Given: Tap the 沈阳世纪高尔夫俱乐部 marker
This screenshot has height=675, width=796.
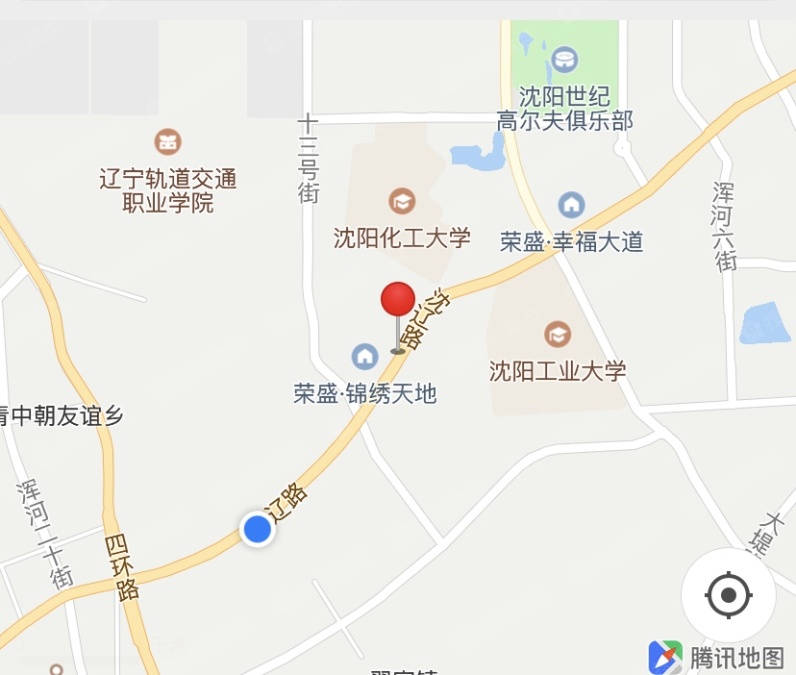Looking at the screenshot, I should (x=564, y=60).
